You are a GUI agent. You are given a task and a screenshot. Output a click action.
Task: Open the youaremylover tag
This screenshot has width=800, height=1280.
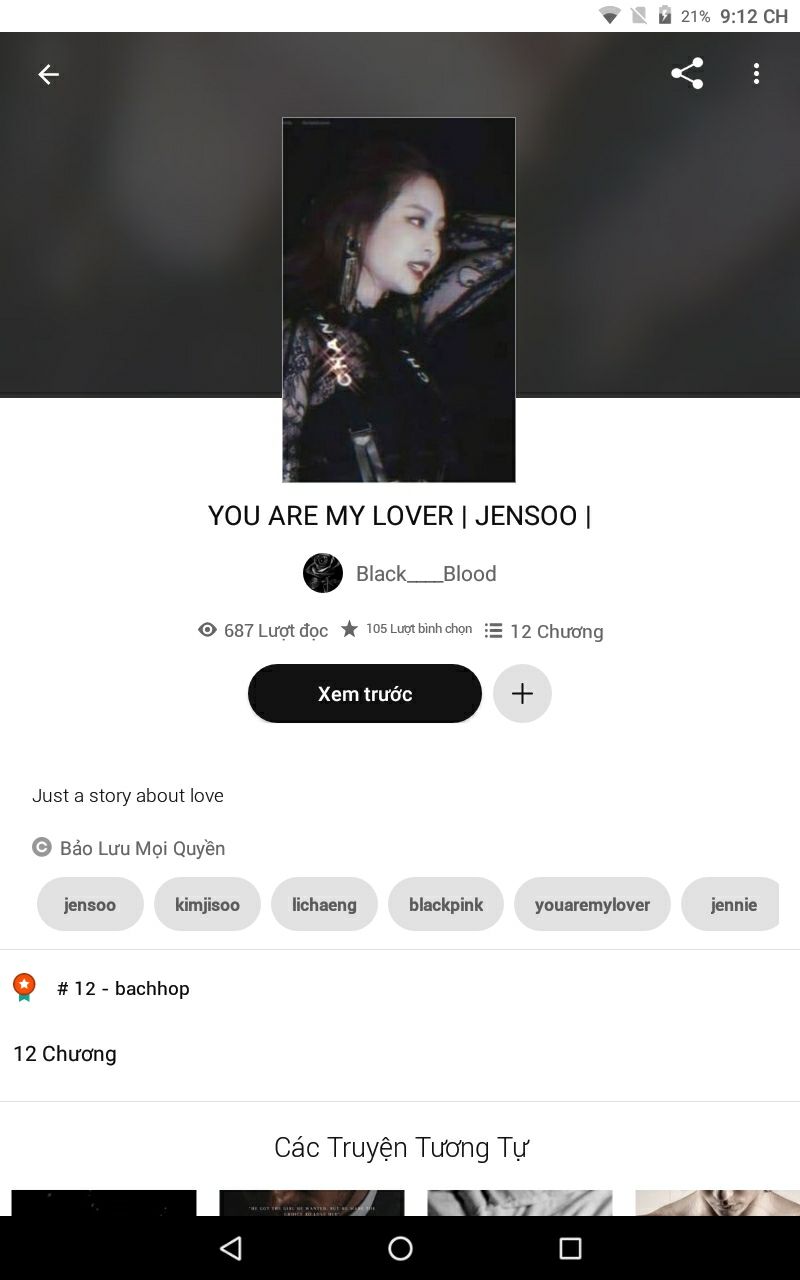592,904
